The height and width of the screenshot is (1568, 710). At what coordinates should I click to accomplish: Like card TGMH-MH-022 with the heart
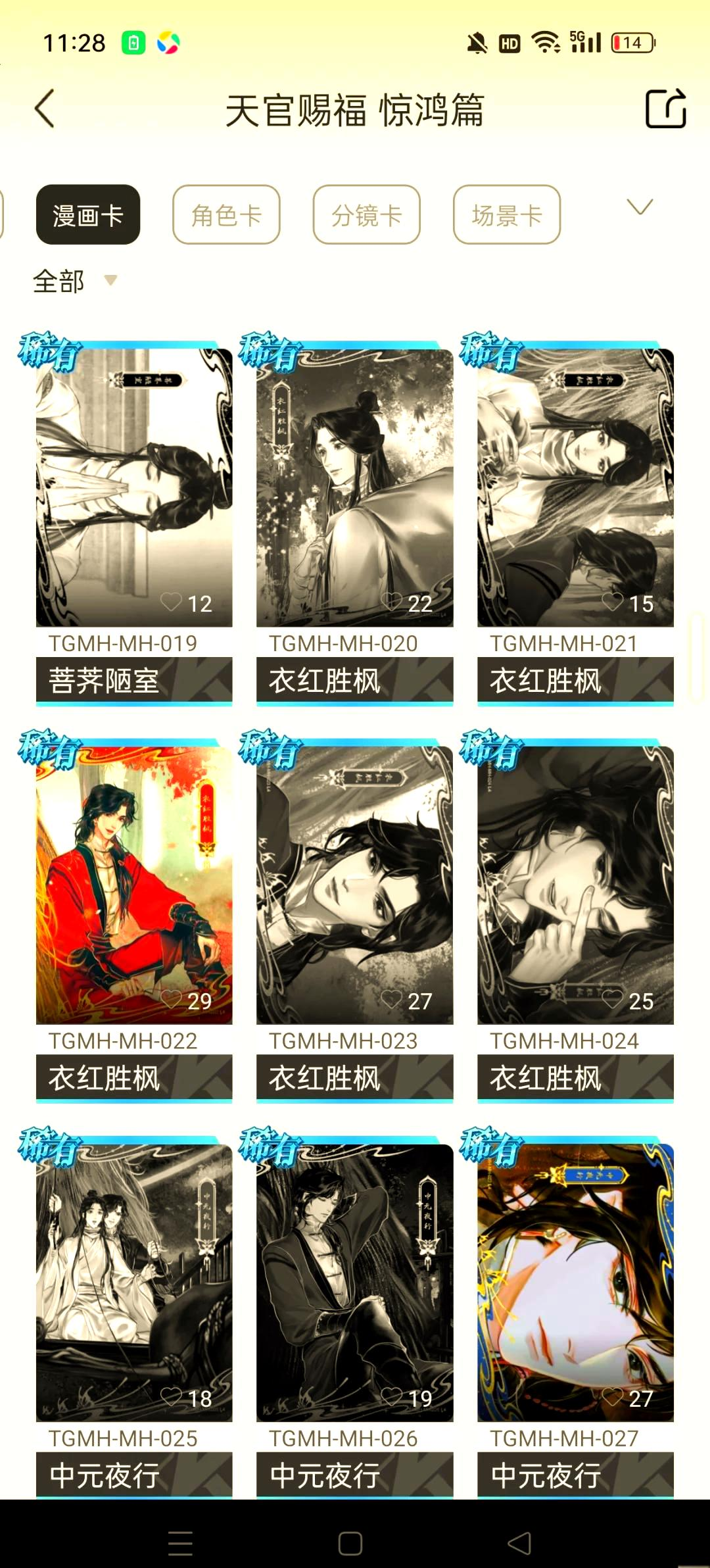[x=172, y=1000]
